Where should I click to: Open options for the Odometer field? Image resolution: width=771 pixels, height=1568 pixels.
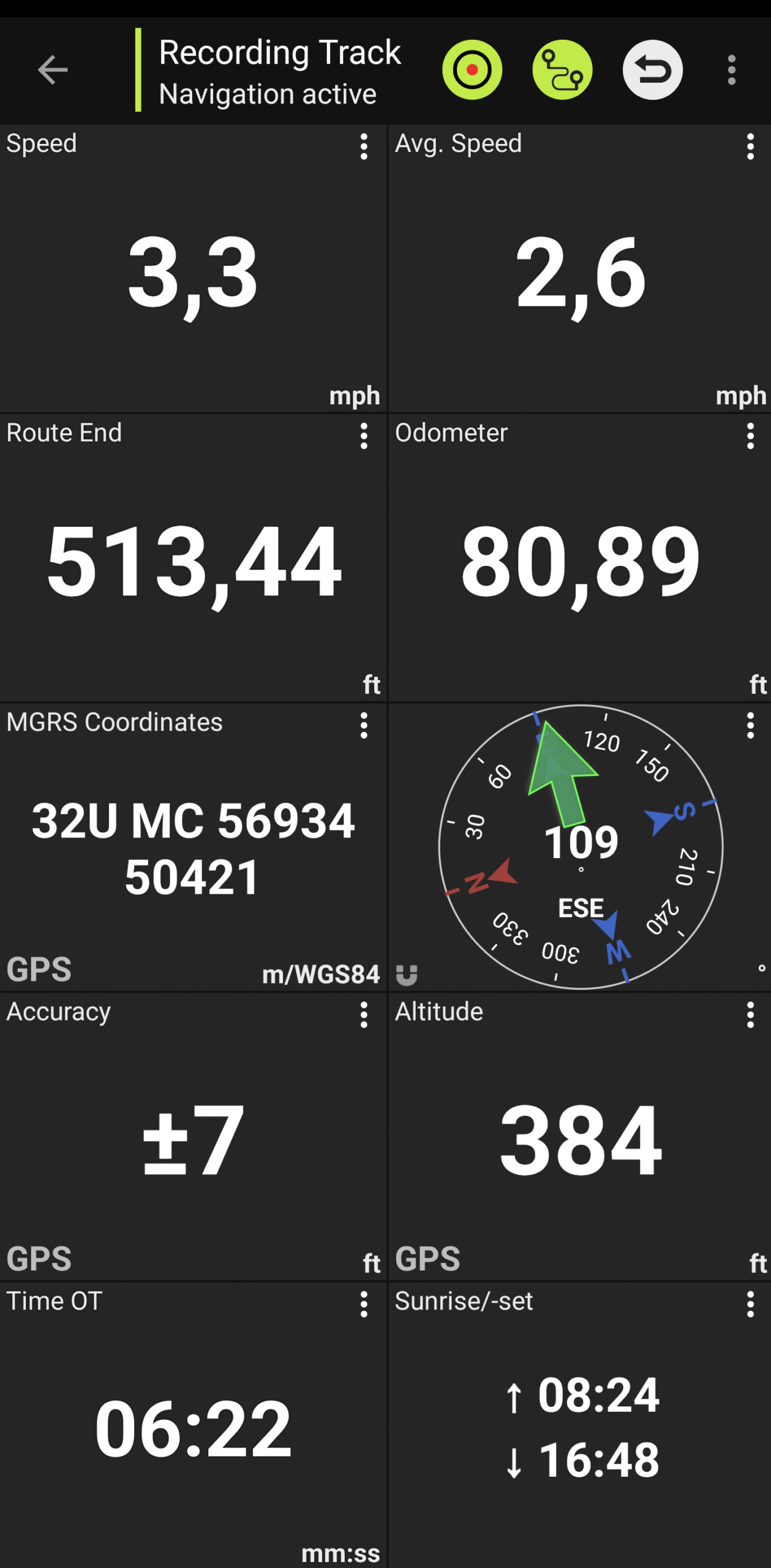[x=750, y=436]
